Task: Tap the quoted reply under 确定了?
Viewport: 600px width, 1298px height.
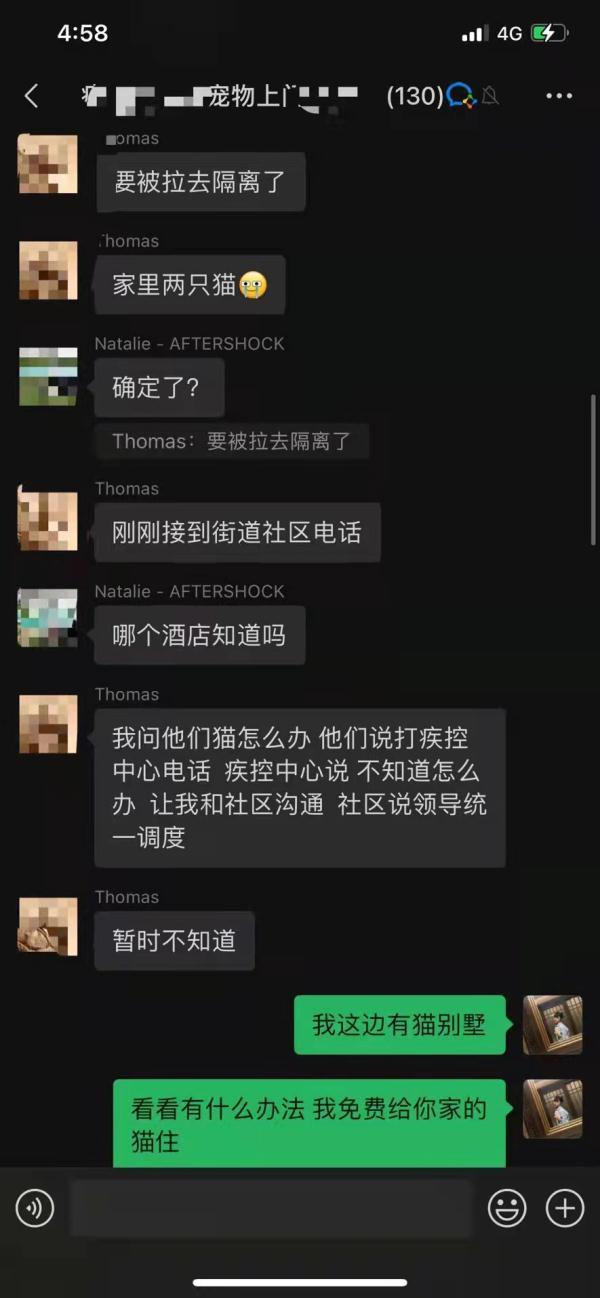Action: coord(231,441)
